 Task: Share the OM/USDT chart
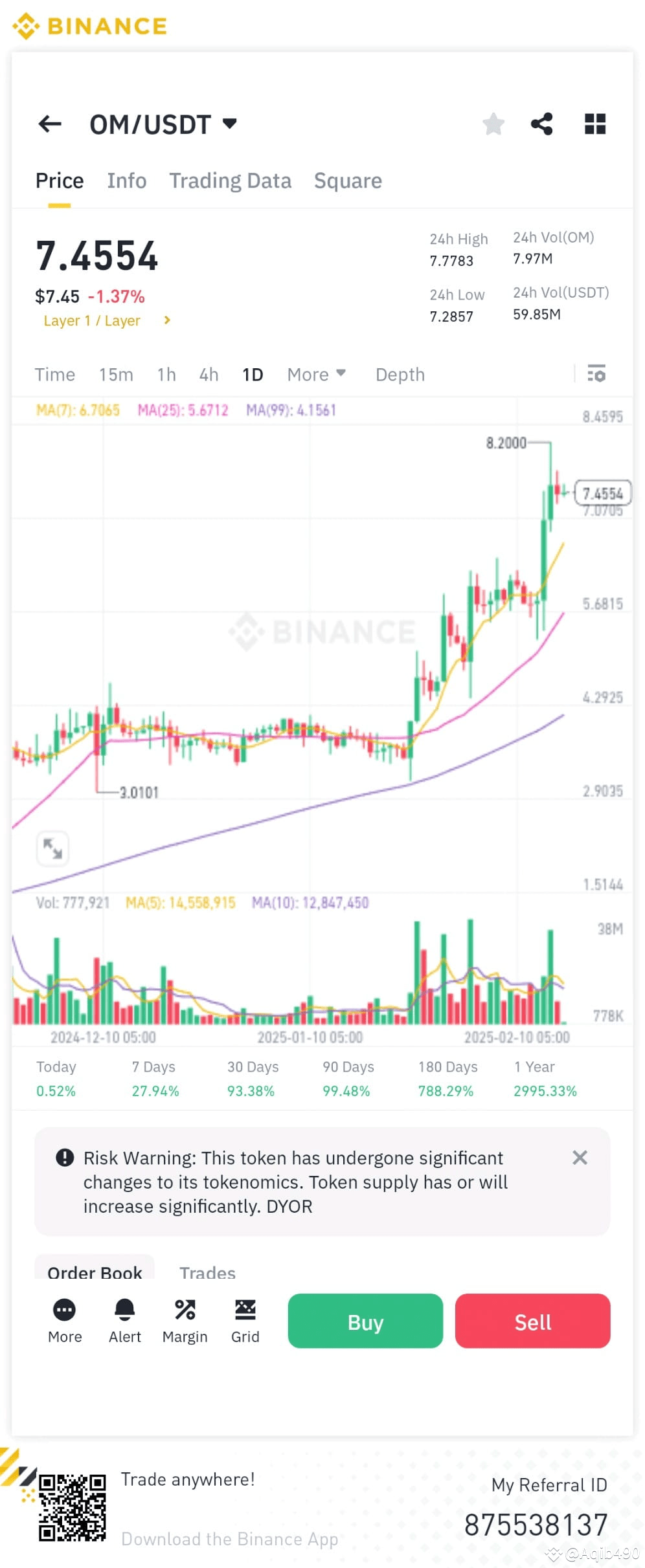coord(541,124)
